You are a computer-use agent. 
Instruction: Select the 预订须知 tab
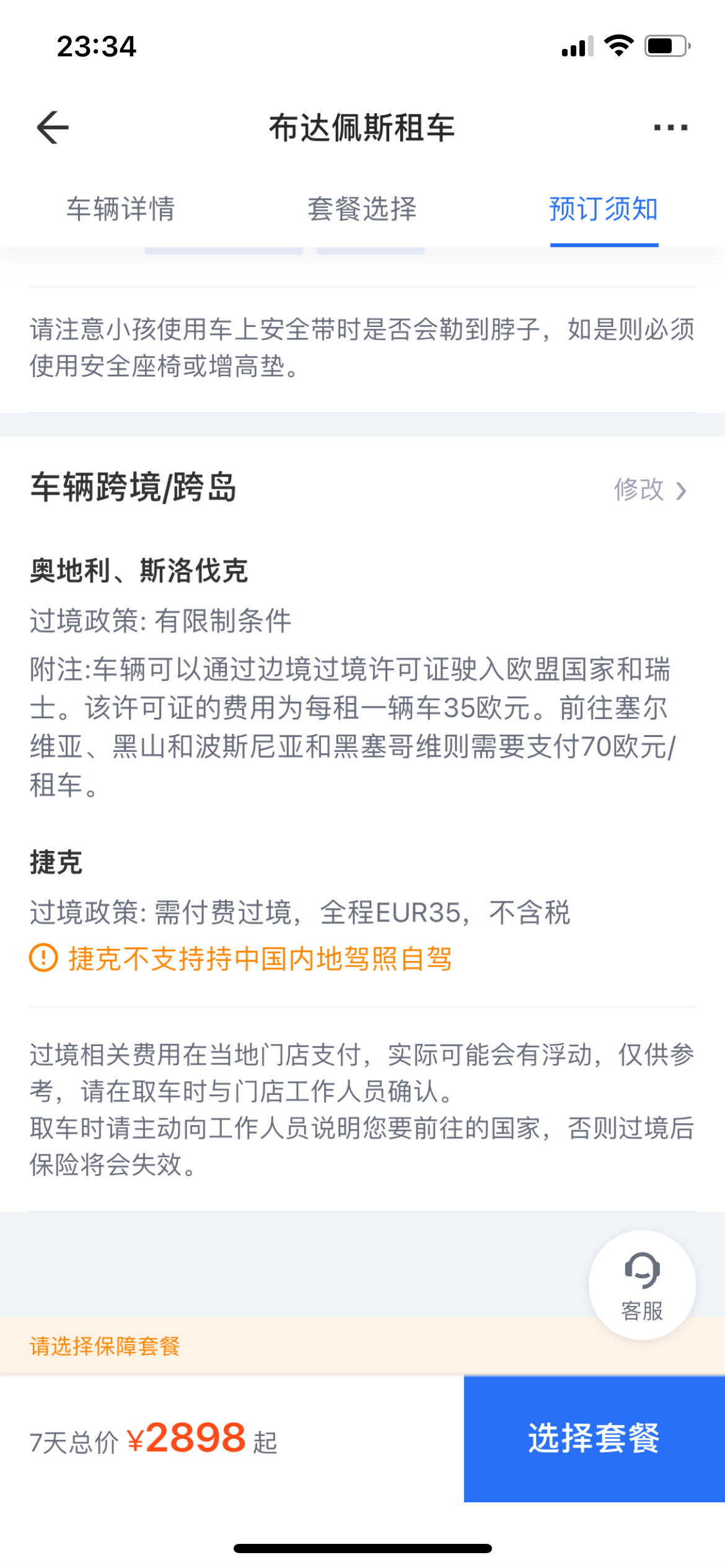pyautogui.click(x=604, y=209)
